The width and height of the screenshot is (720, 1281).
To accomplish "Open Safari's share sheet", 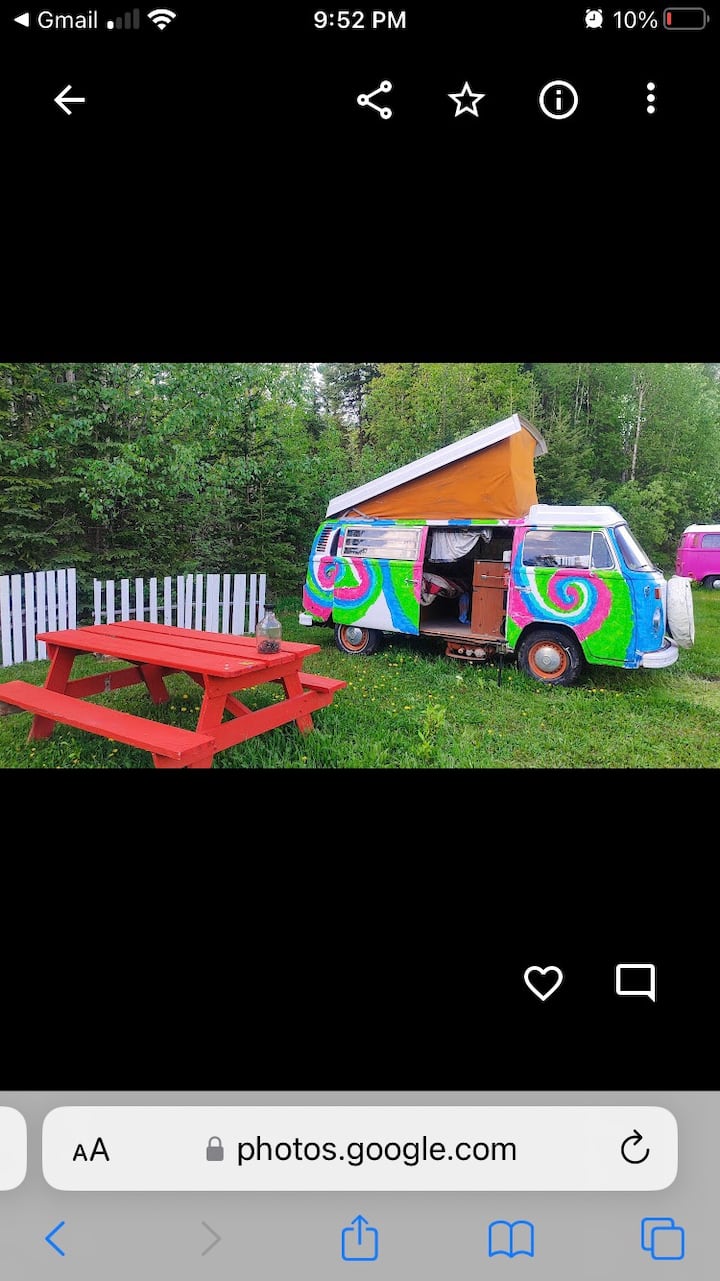I will click(x=360, y=1238).
